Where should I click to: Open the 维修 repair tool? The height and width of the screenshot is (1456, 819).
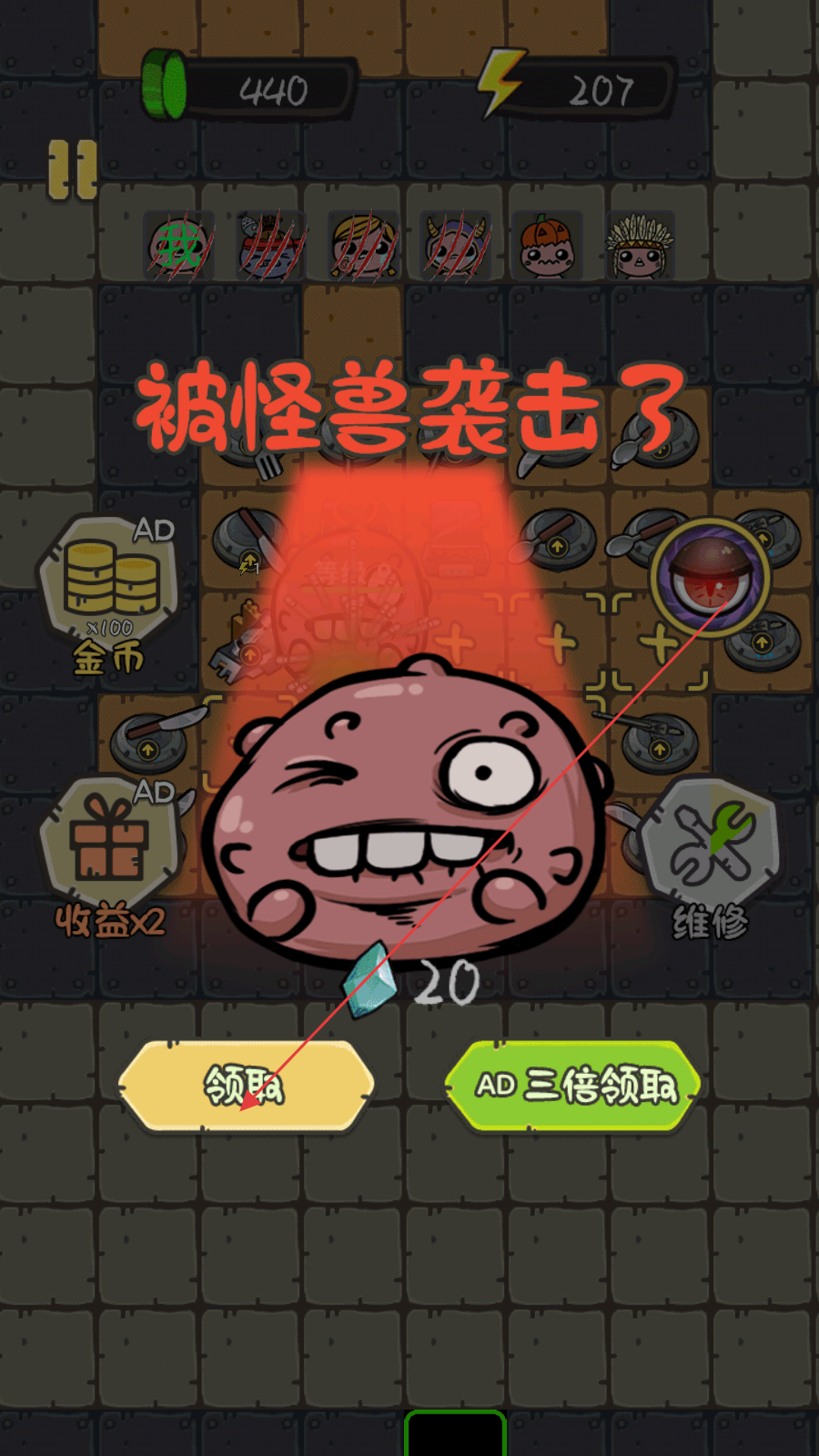(x=711, y=851)
